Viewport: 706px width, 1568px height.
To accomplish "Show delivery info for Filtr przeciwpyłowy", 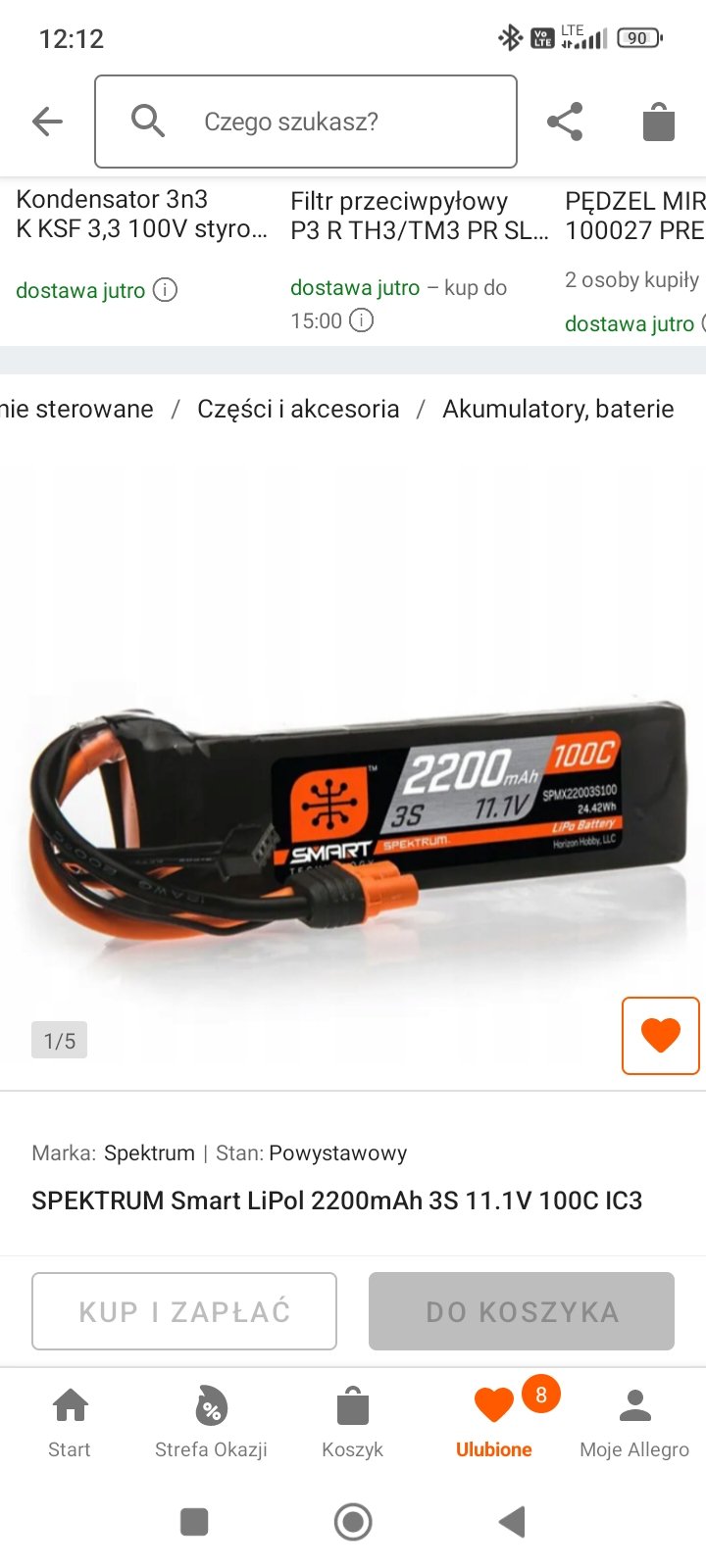I will (x=362, y=320).
